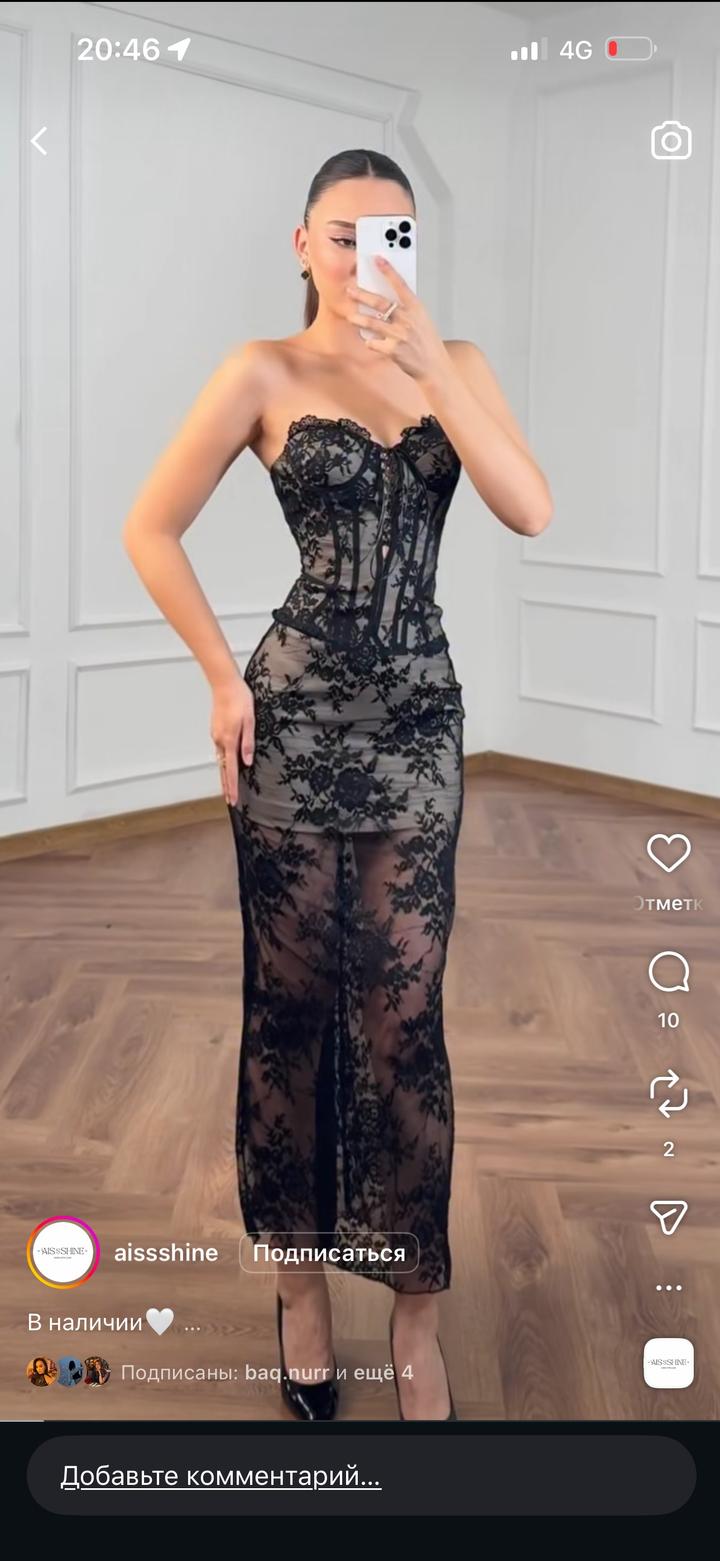Tap the "Добавьте комментарий" field
Image resolution: width=720 pixels, height=1561 pixels.
point(360,1476)
